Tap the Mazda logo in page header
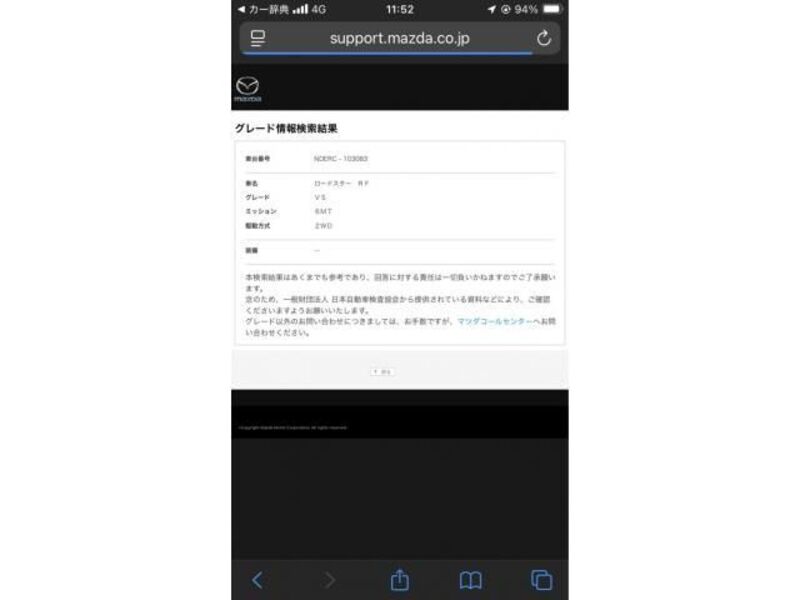This screenshot has height=600, width=800. pyautogui.click(x=246, y=89)
